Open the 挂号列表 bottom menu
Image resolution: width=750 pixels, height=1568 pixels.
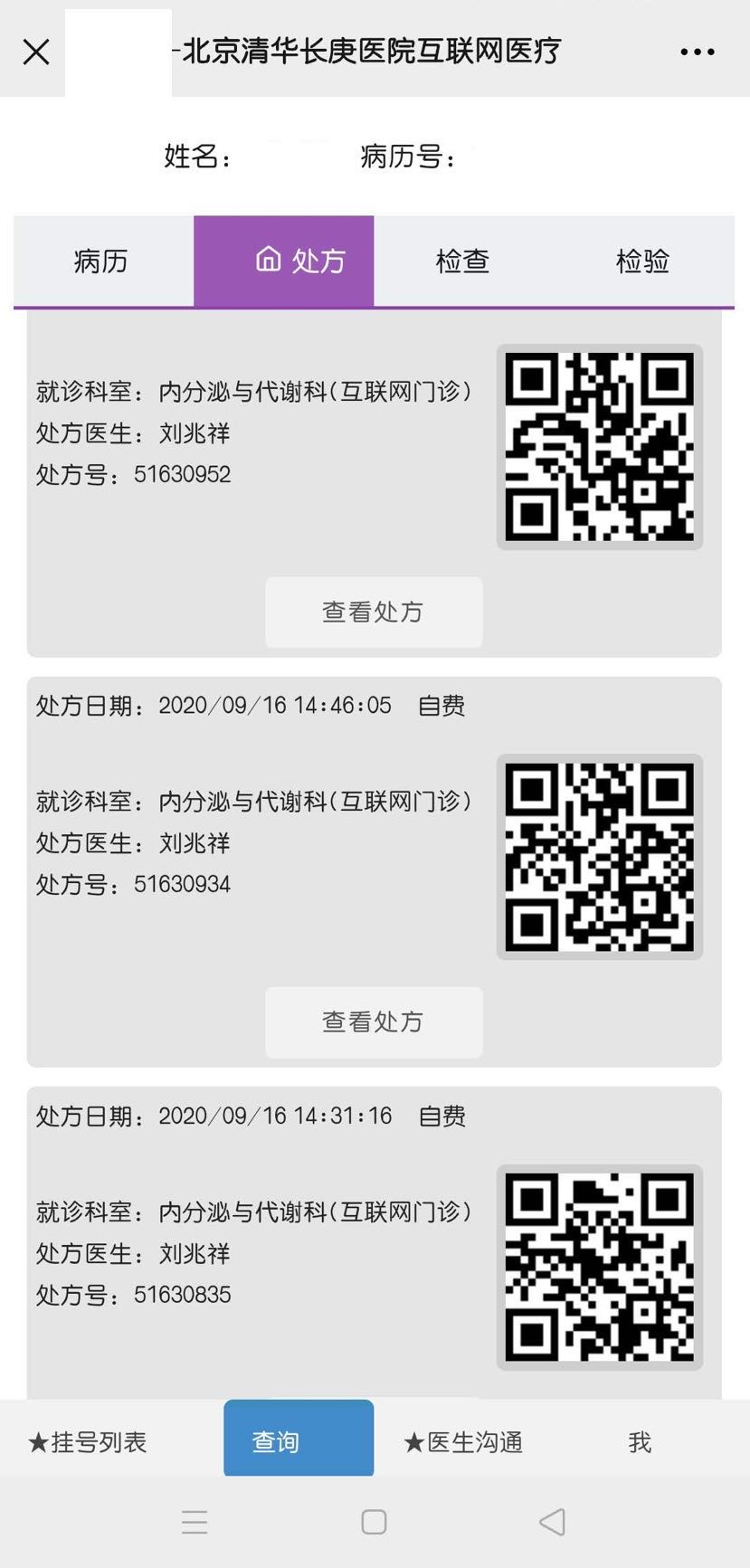click(88, 1442)
